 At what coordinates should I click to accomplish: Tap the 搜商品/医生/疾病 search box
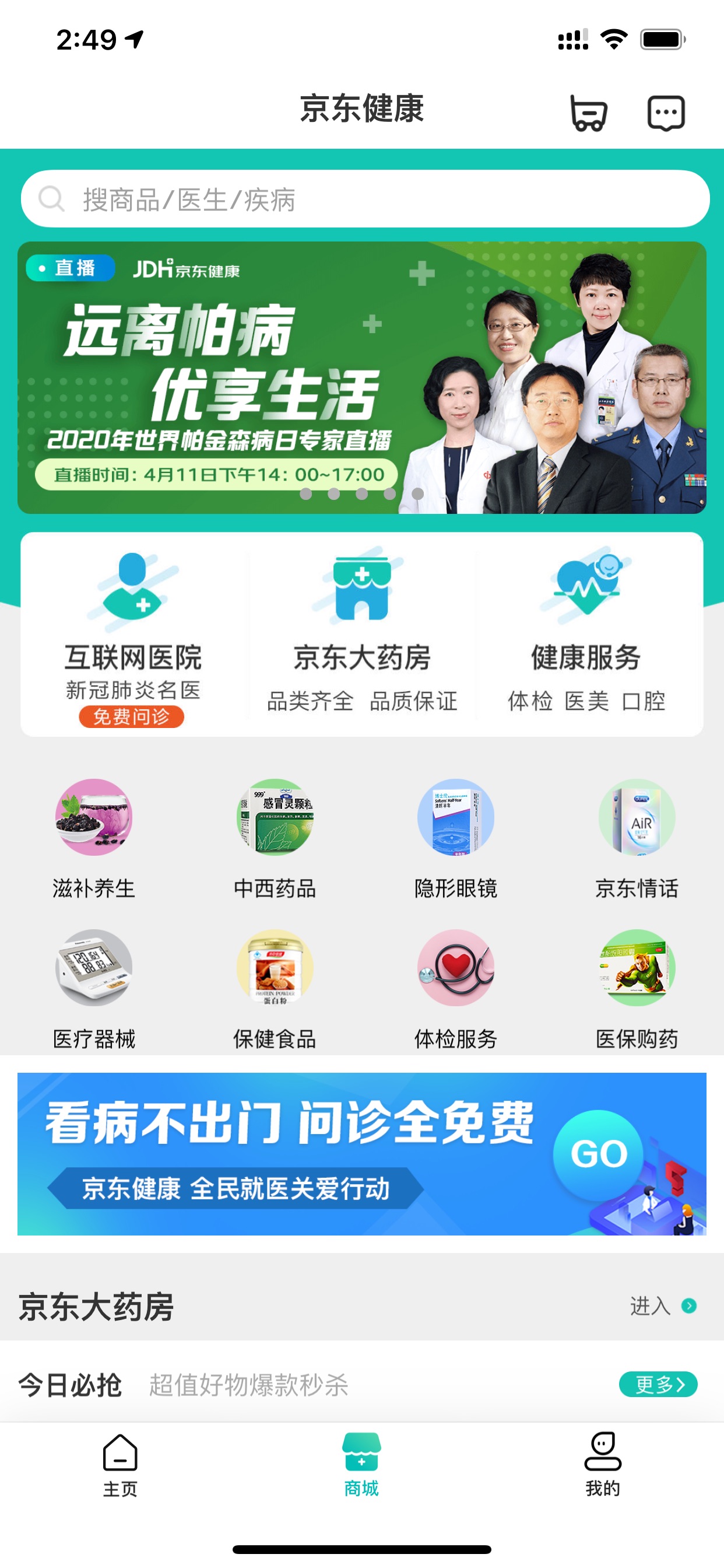click(x=365, y=199)
